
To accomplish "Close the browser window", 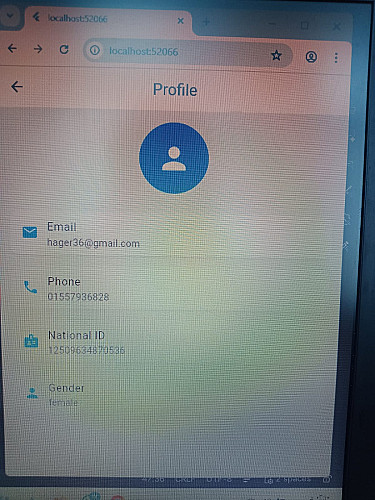I will [336, 26].
